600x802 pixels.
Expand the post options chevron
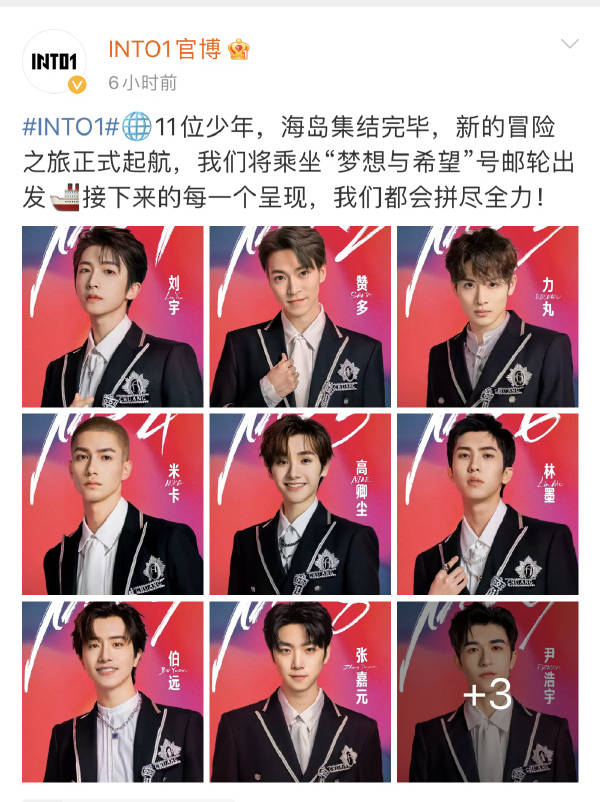(570, 44)
